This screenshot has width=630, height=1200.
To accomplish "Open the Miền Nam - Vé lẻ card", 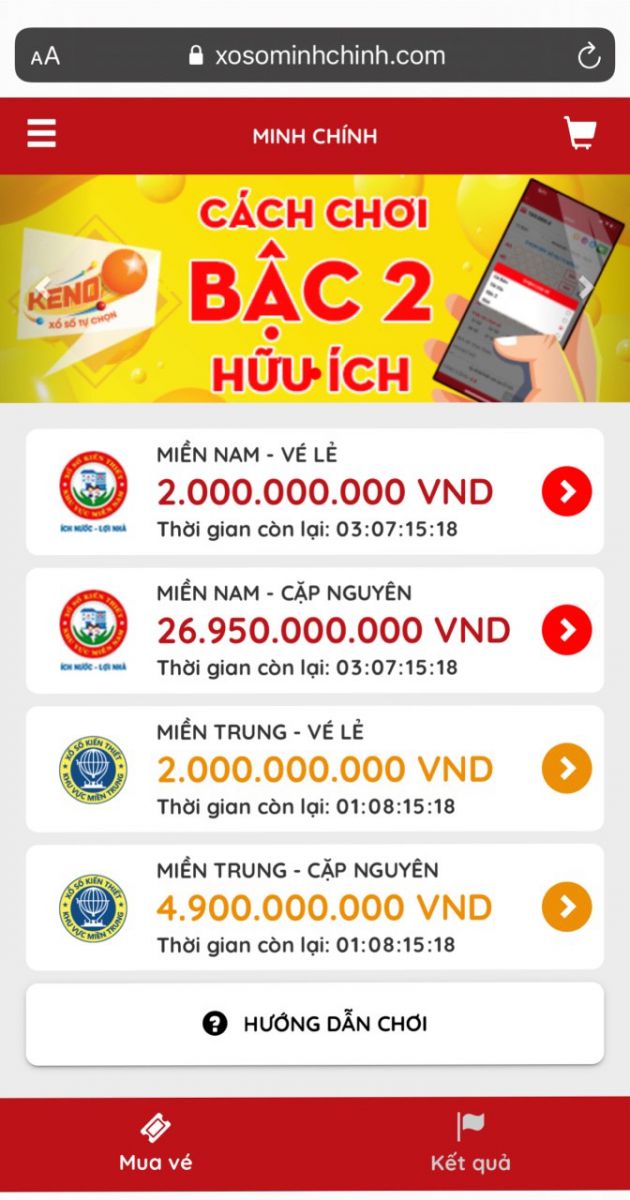I will click(314, 491).
